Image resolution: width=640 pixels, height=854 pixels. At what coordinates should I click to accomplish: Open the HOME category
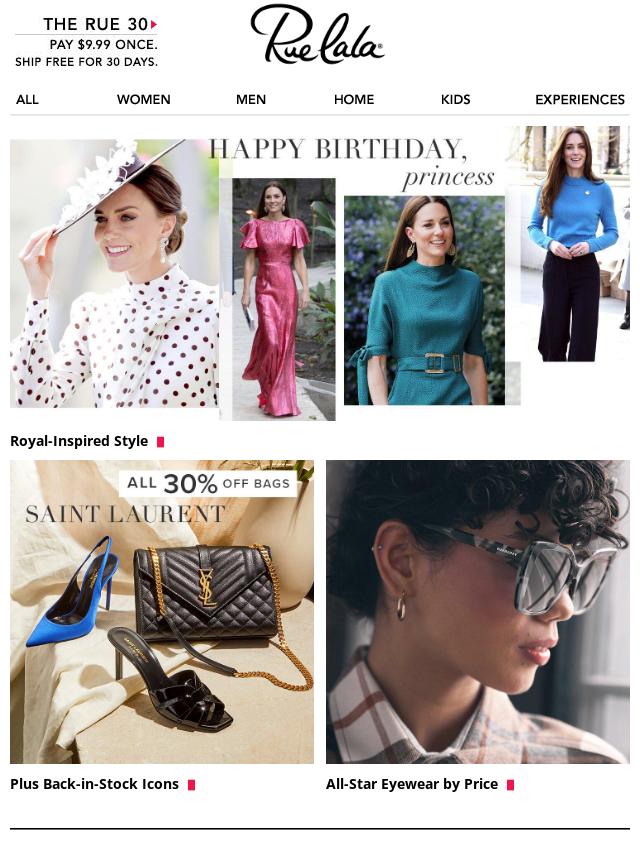pyautogui.click(x=354, y=99)
